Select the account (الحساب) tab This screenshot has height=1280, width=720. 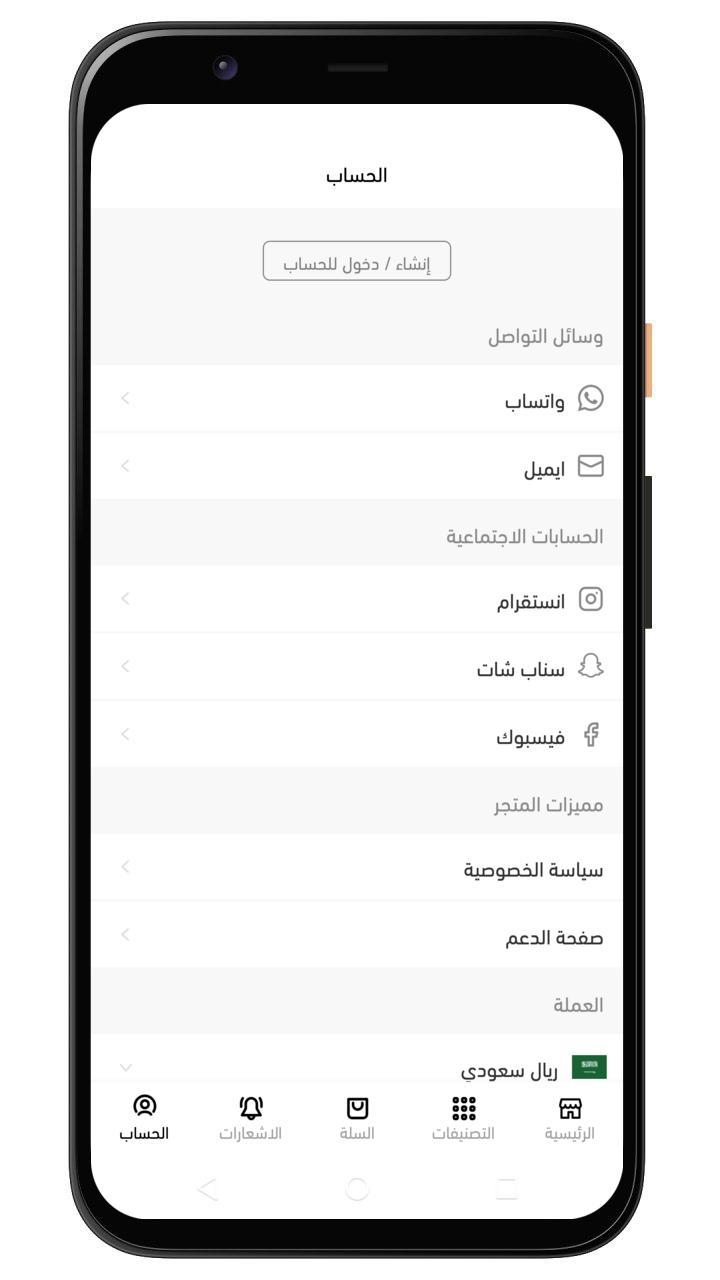coord(144,1118)
